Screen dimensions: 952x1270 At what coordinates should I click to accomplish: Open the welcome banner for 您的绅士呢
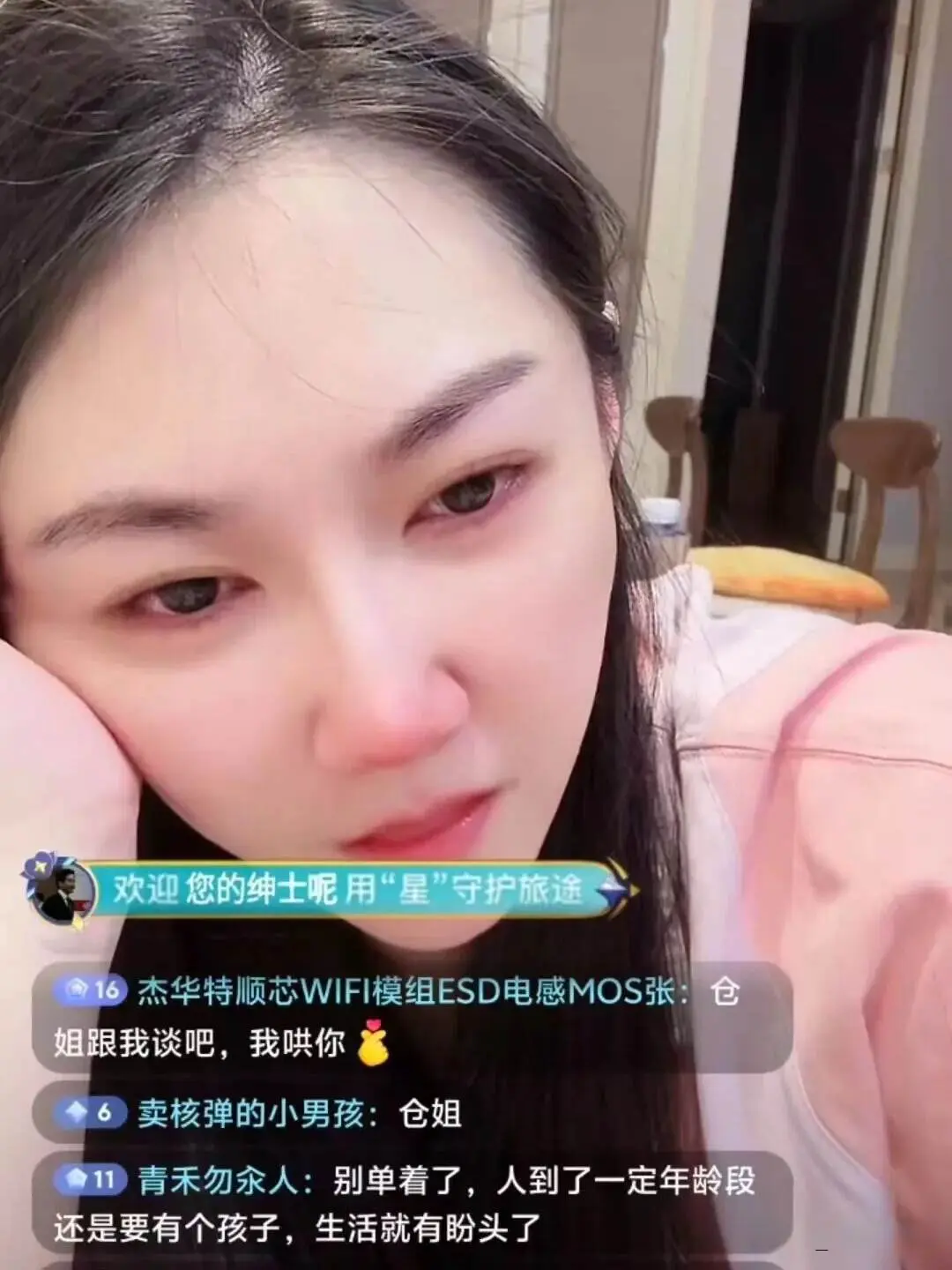tap(348, 889)
